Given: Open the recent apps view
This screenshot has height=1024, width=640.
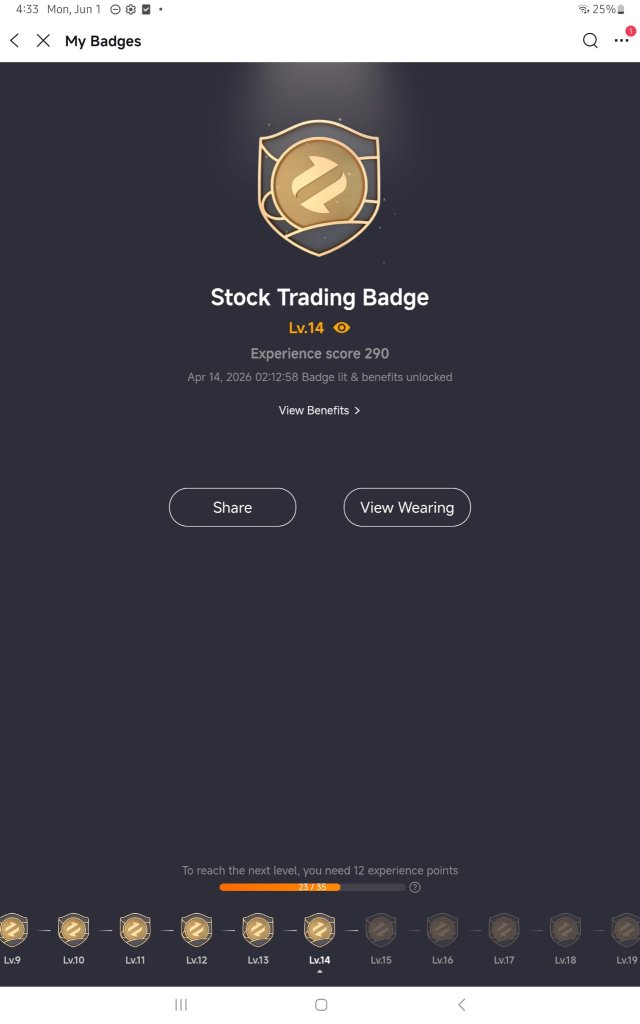Looking at the screenshot, I should coord(181,1004).
